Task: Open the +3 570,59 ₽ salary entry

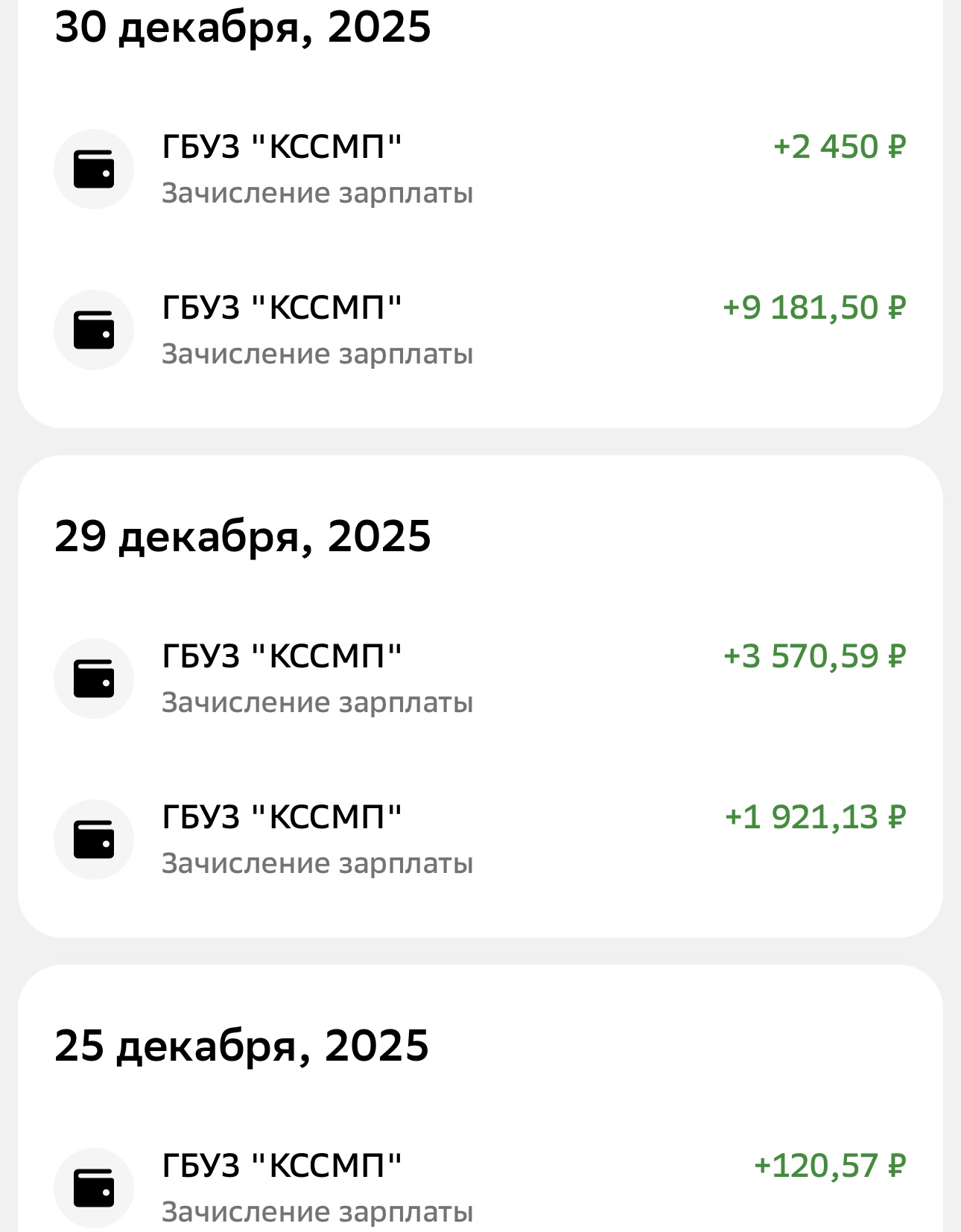Action: [480, 679]
